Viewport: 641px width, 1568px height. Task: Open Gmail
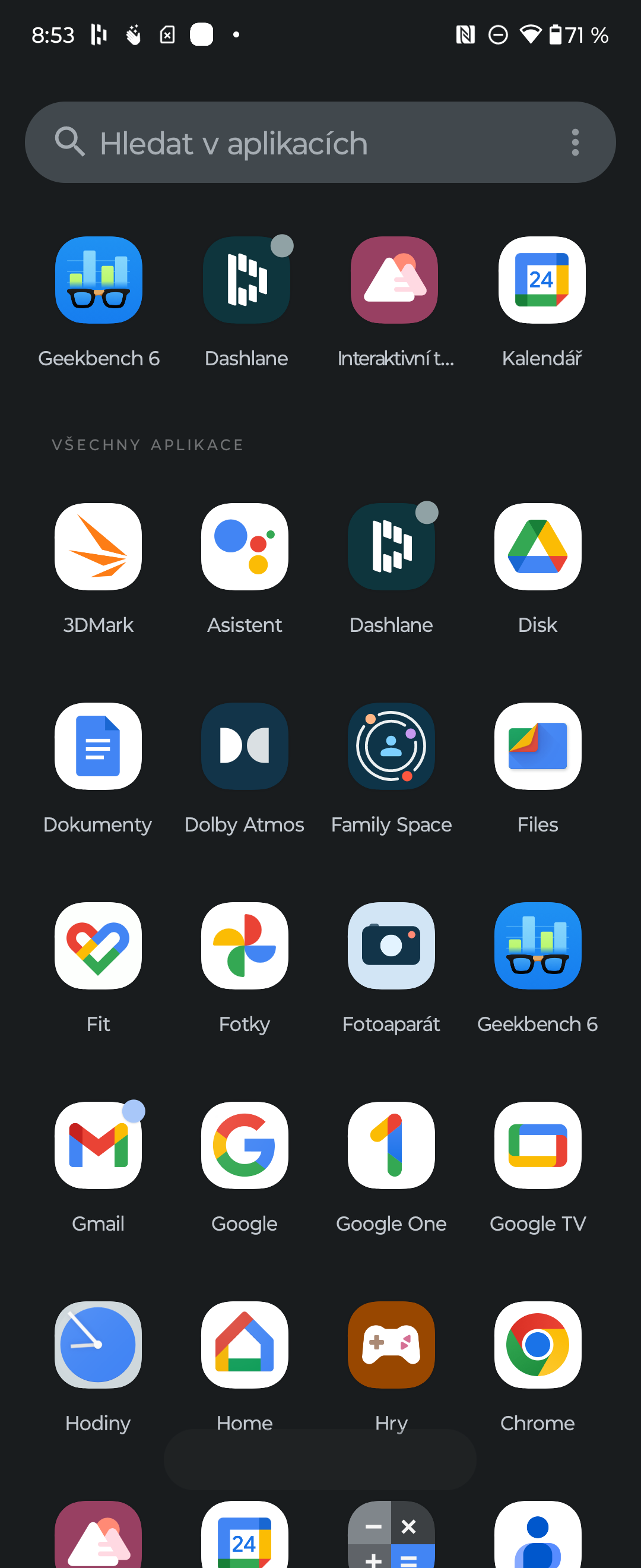point(98,1146)
